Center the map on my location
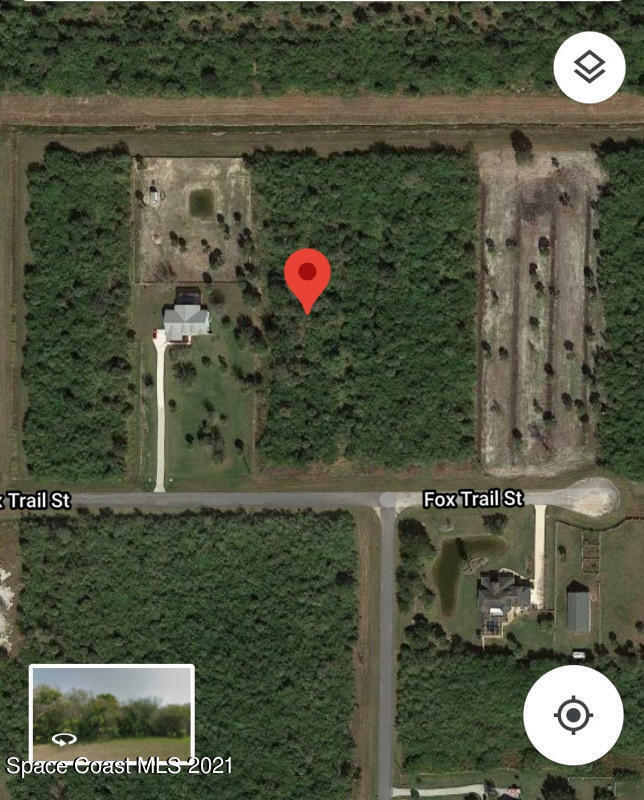This screenshot has height=800, width=644. coord(573,715)
